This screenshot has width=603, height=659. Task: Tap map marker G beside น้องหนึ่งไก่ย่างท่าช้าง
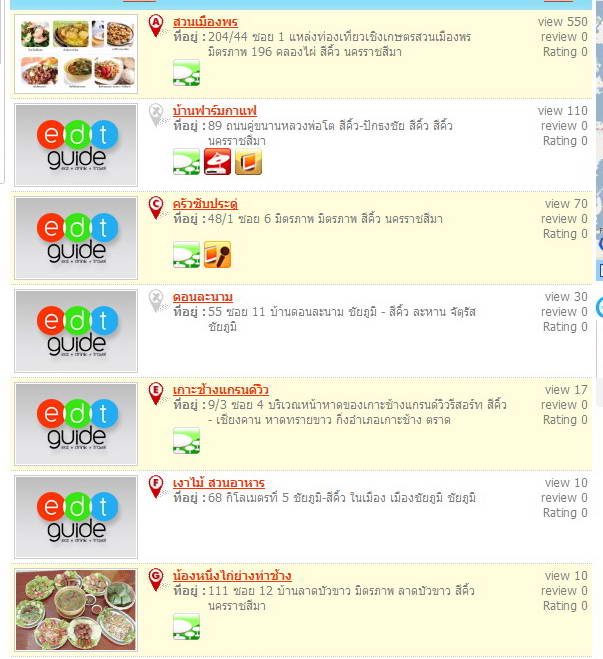tap(155, 579)
